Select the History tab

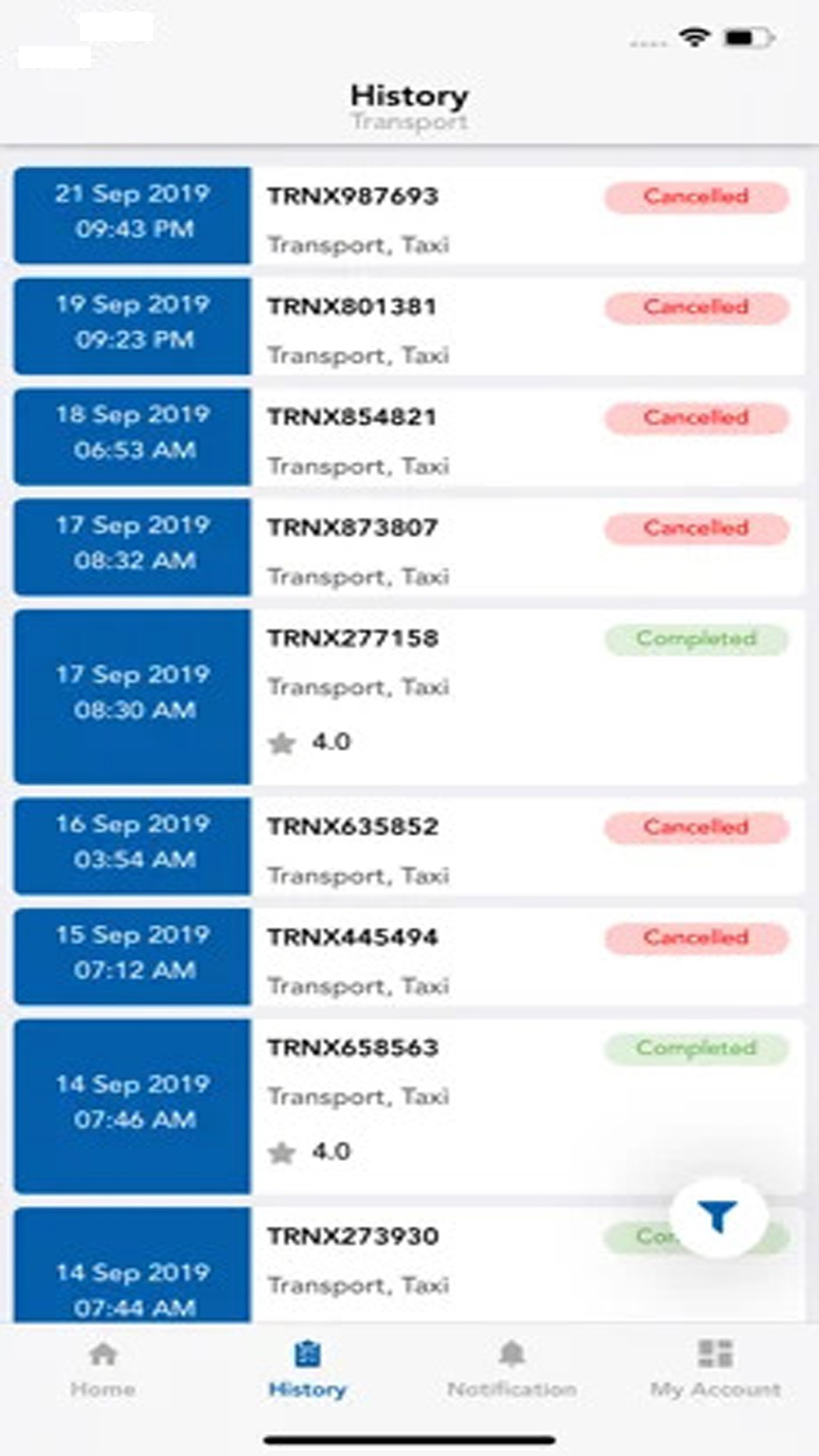307,1370
